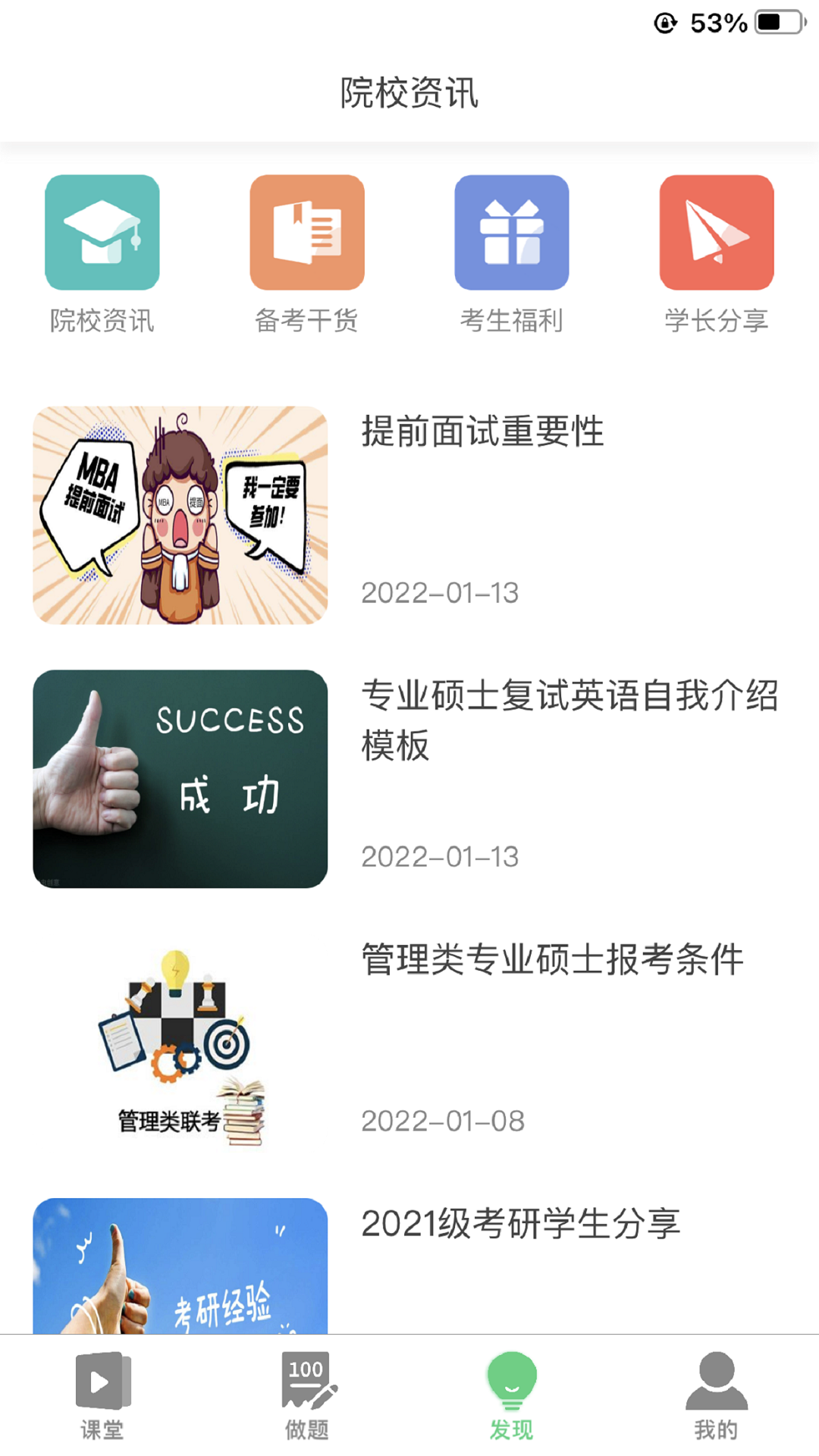This screenshot has height=1456, width=819.
Task: Open article 专业硕士复试英语自我介绍模板
Action: coord(409,779)
